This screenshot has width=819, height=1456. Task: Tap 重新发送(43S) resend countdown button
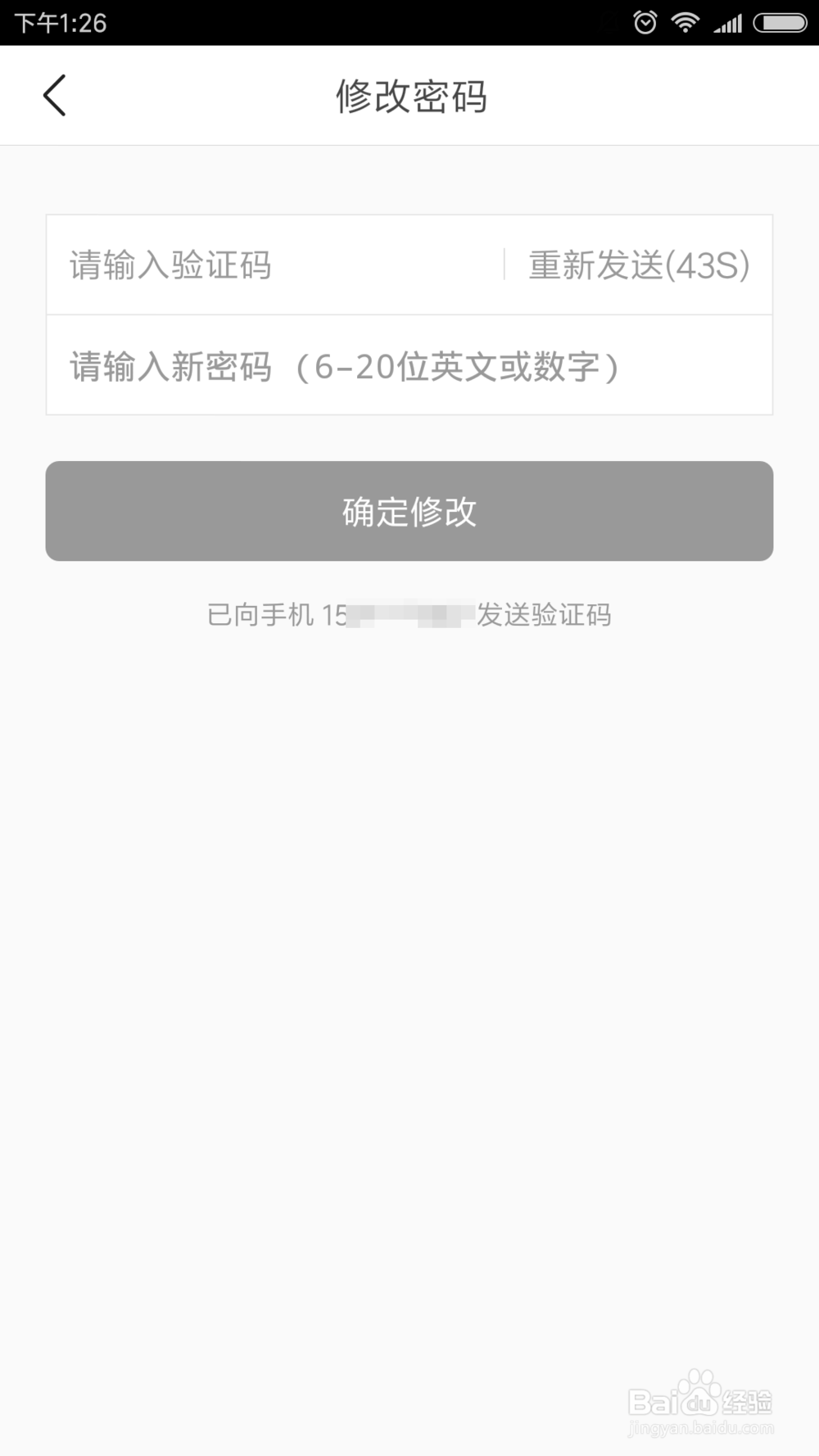640,265
